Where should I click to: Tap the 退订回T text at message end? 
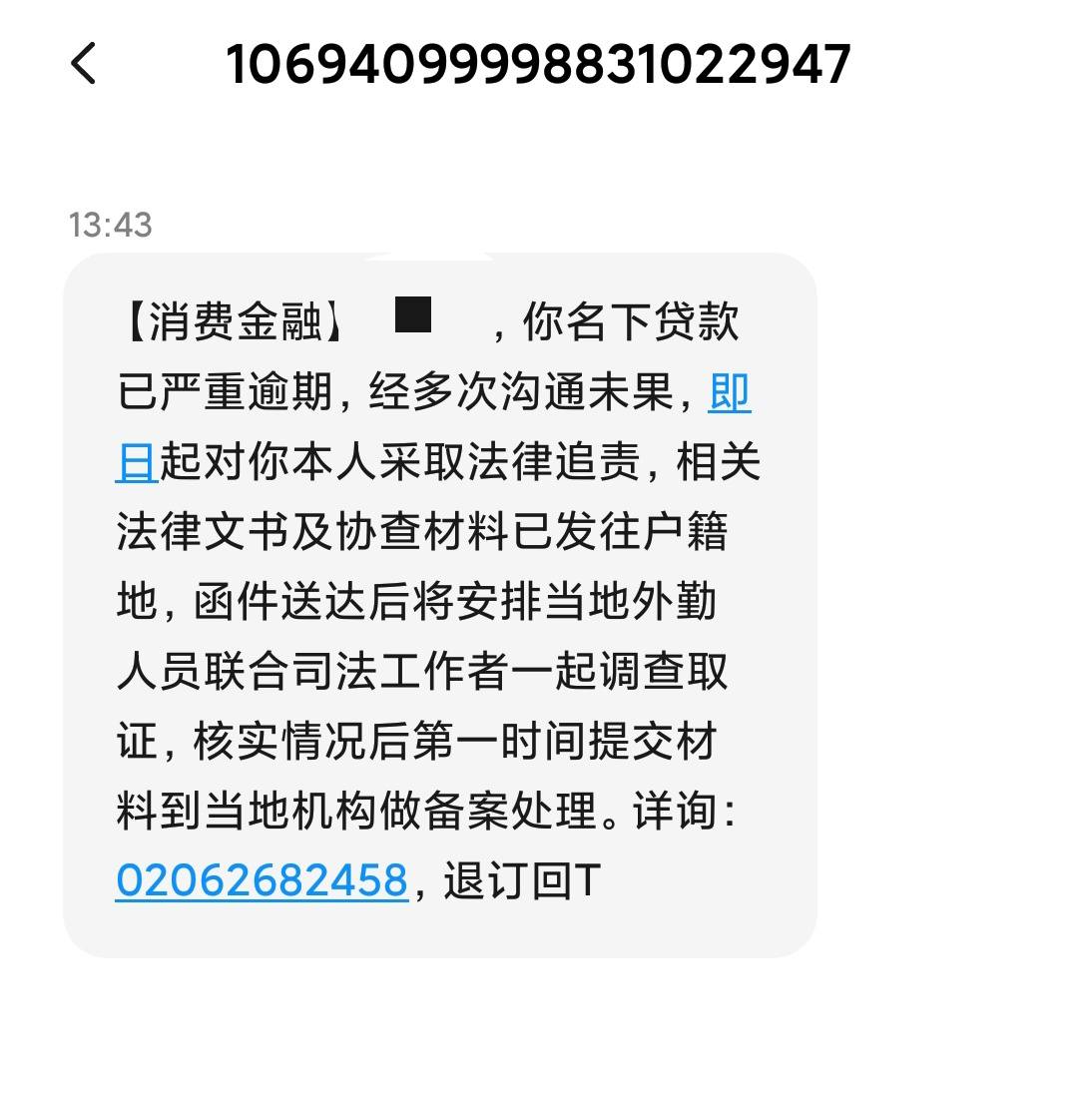(x=519, y=880)
